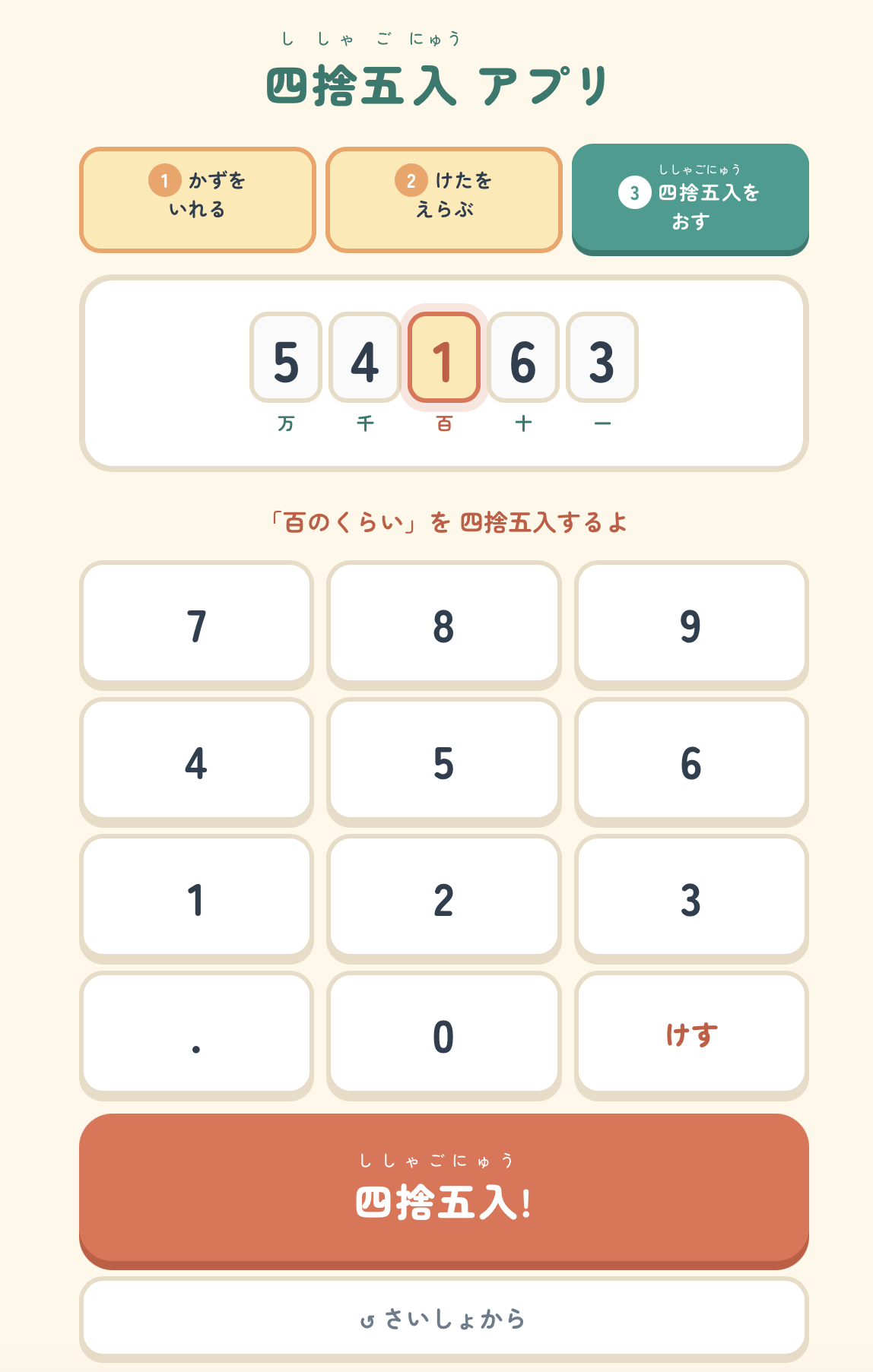
Task: Go to step 2 けたをえらぶ
Action: coord(443,199)
